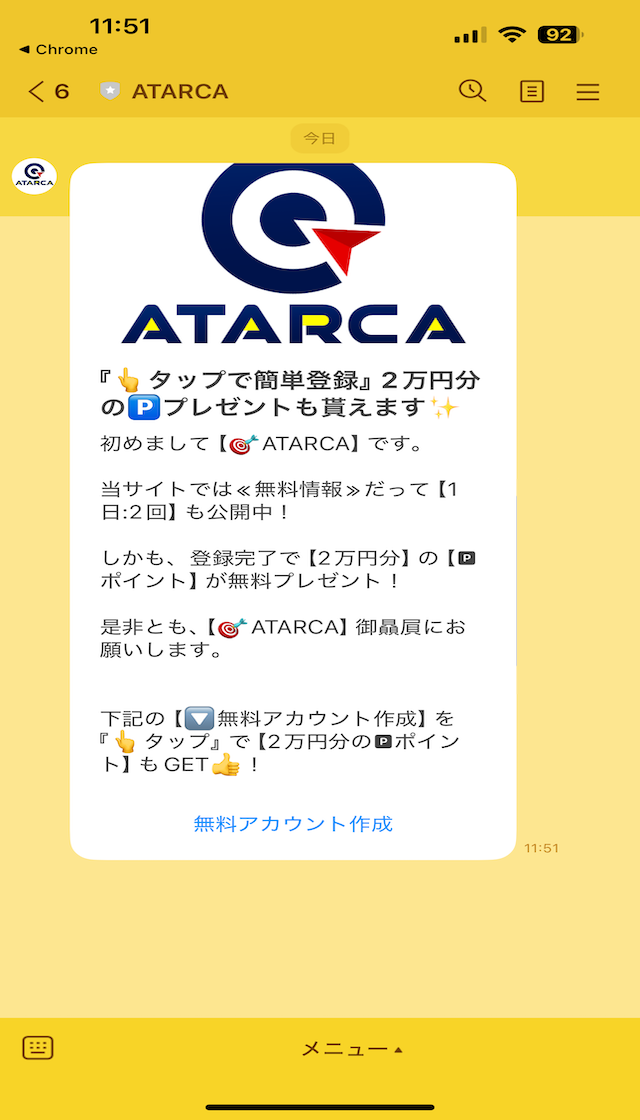This screenshot has width=640, height=1120.
Task: Open the hamburger chat menu
Action: pos(588,92)
